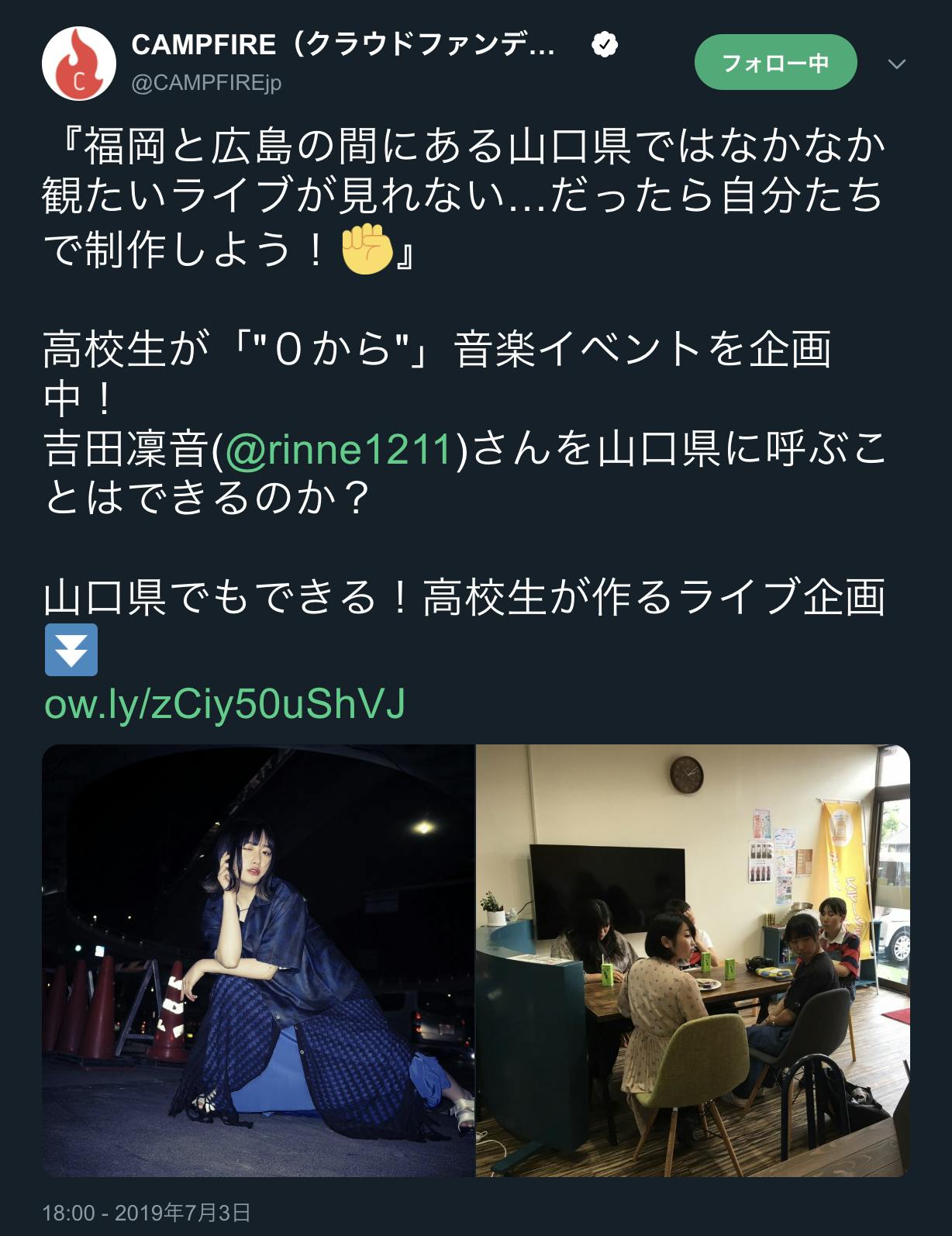Expand the tweet options chevron
Image resolution: width=952 pixels, height=1236 pixels.
point(896,64)
